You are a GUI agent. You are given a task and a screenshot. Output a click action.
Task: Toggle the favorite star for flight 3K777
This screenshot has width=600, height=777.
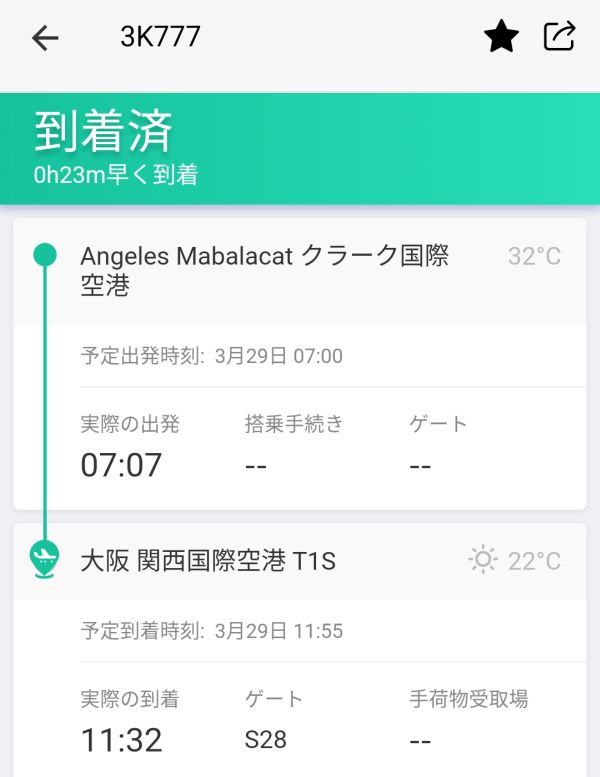pyautogui.click(x=501, y=38)
